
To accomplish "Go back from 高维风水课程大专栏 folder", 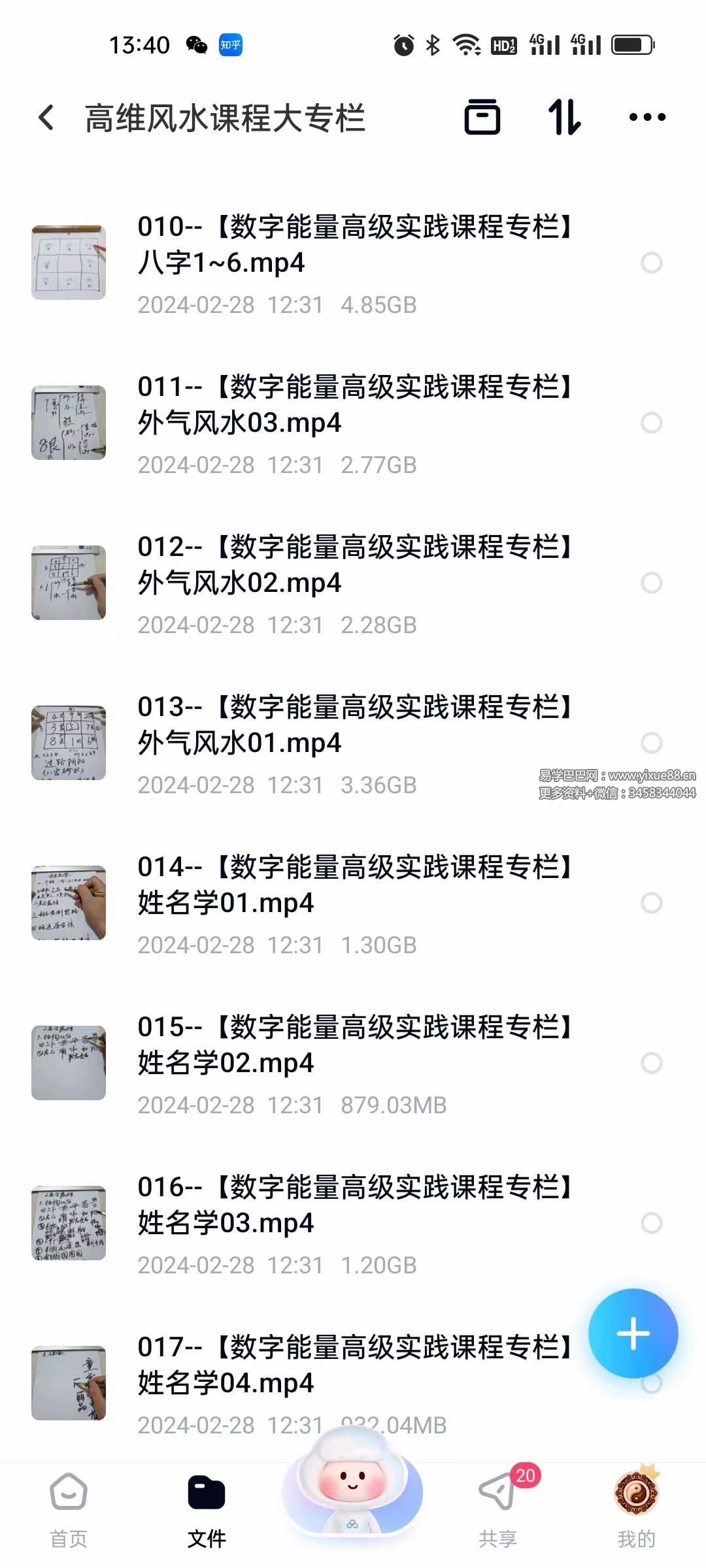I will [x=46, y=118].
